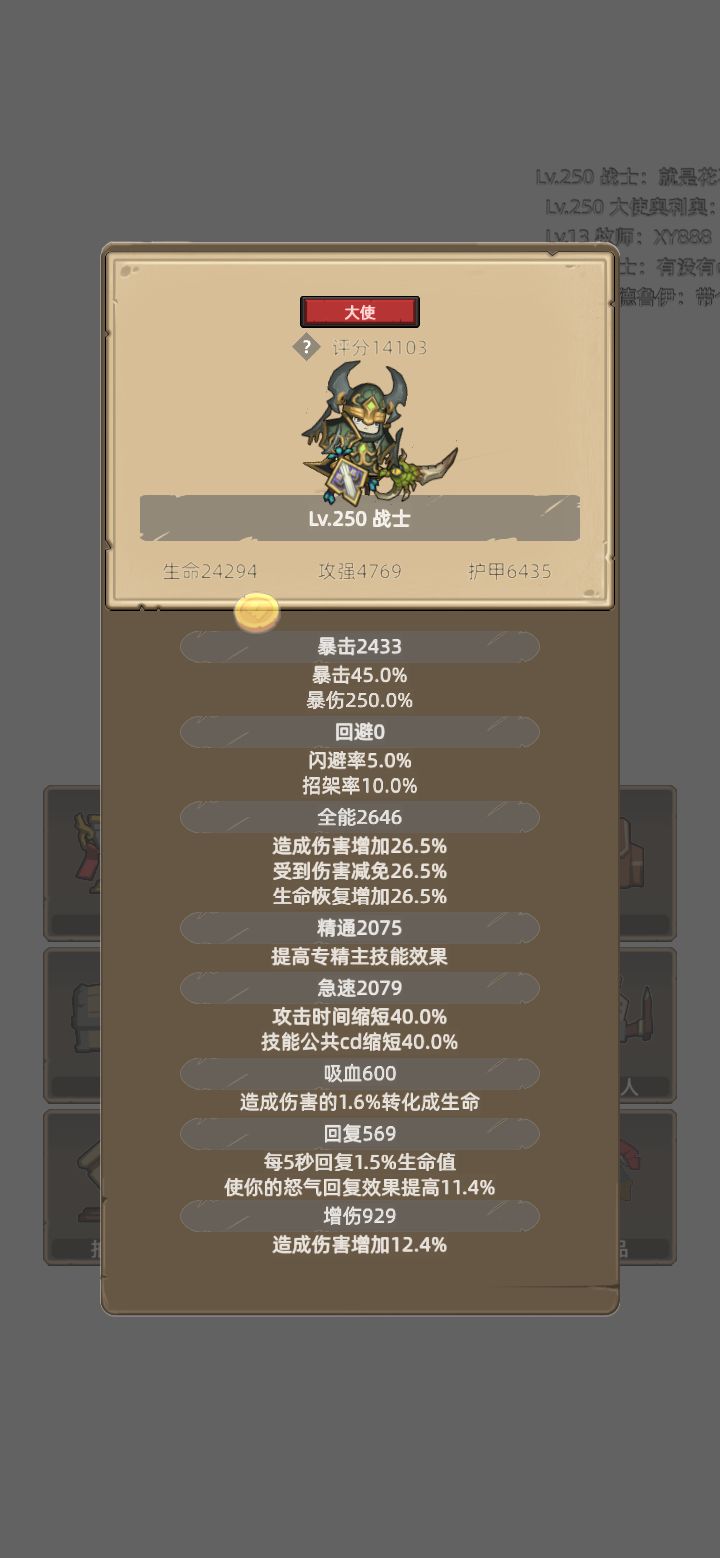720x1558 pixels.
Task: Toggle the 回复569 stat details
Action: click(x=359, y=1134)
